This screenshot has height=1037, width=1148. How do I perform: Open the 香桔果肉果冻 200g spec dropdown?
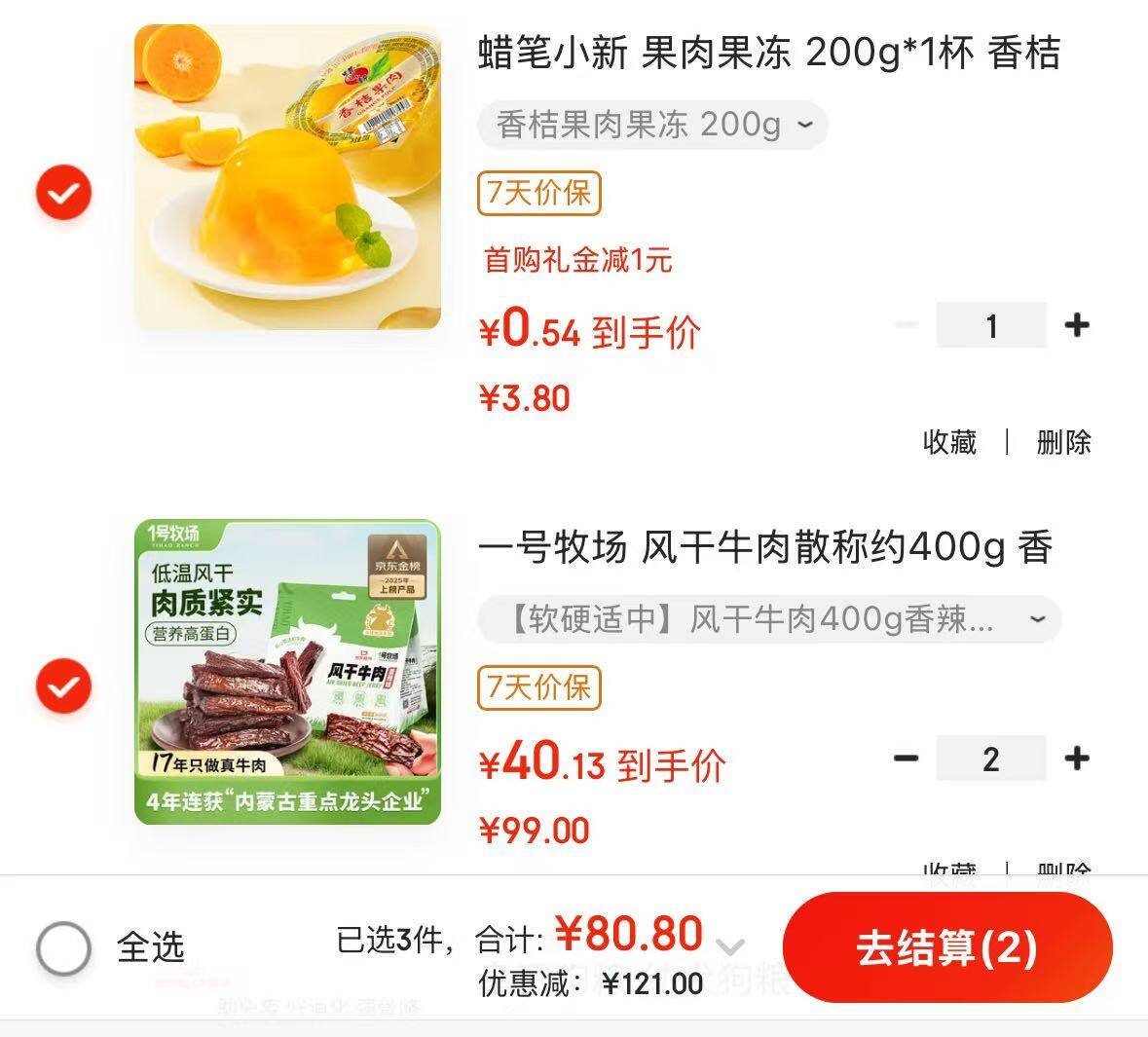point(651,126)
